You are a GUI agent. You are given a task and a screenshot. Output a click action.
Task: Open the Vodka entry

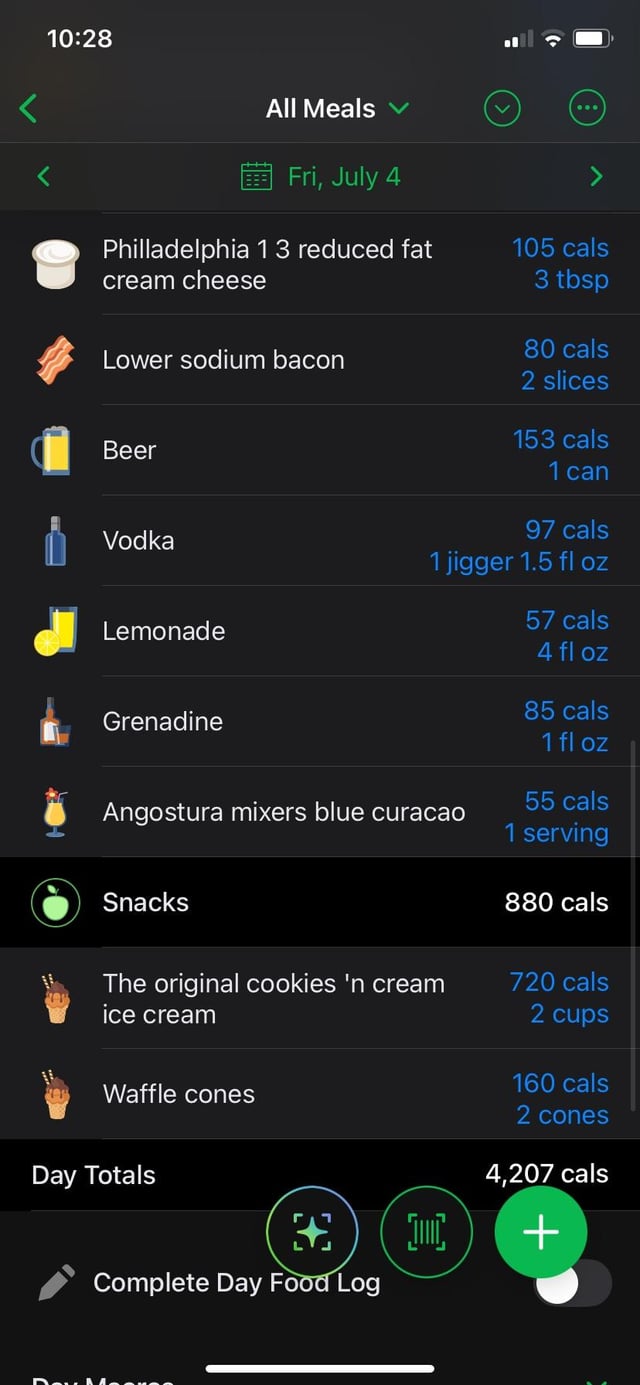[320, 541]
